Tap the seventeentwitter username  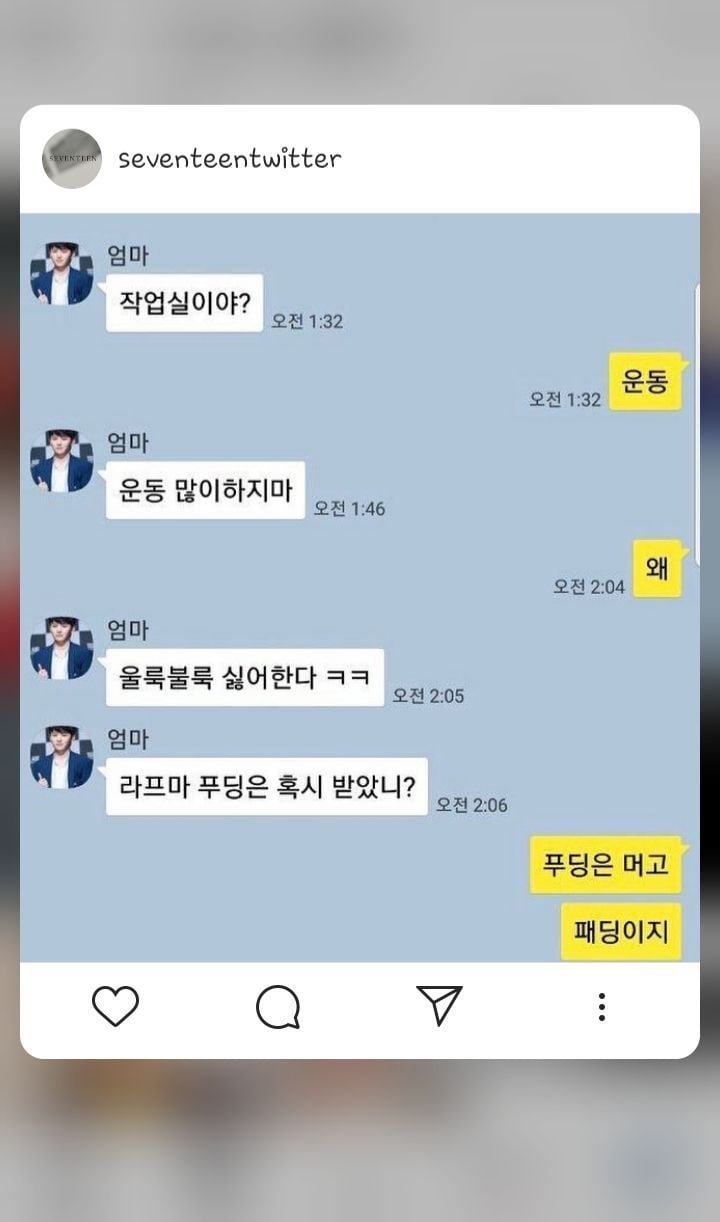pos(229,159)
